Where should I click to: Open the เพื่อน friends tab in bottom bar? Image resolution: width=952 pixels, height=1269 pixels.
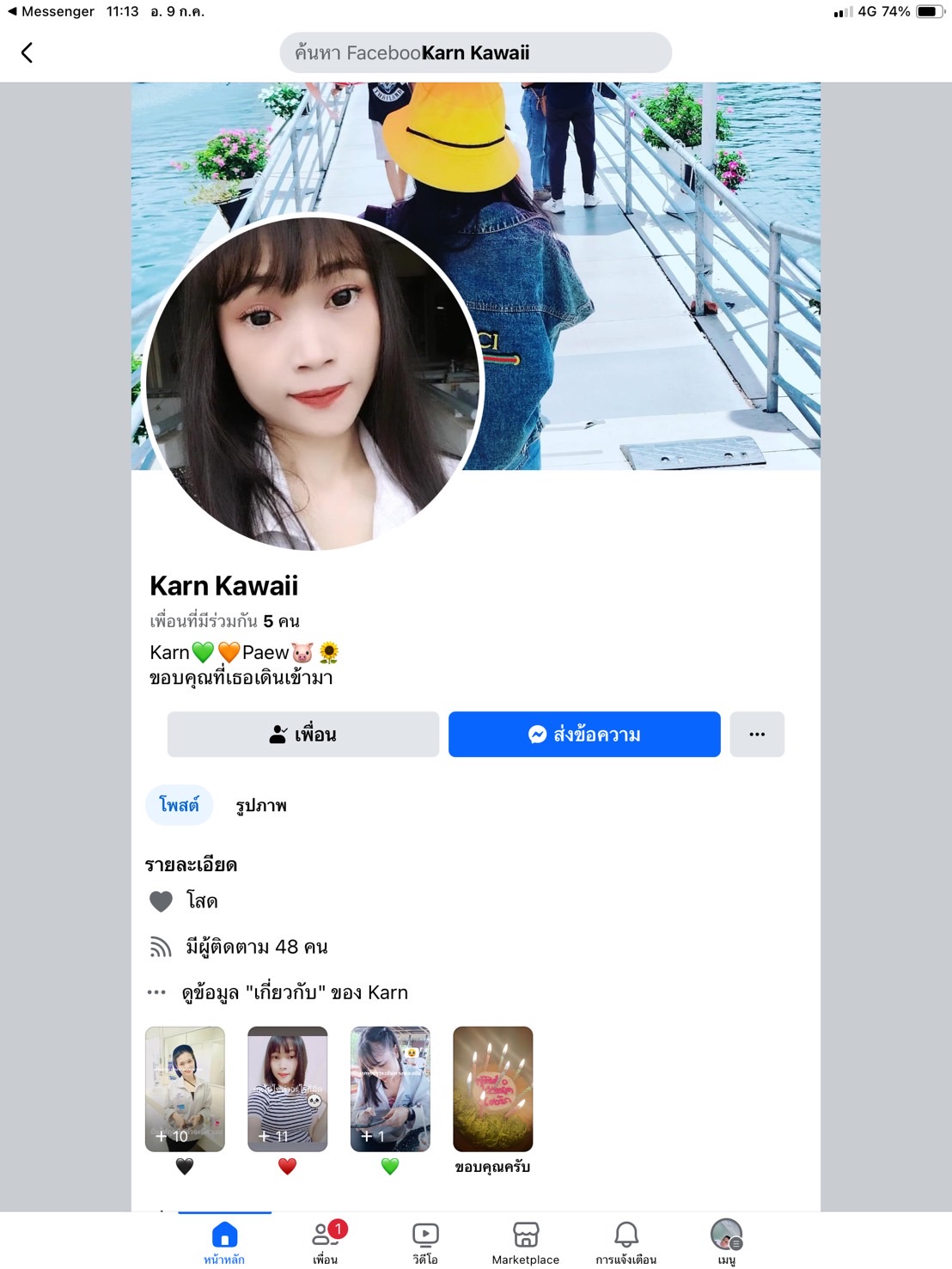[325, 1242]
